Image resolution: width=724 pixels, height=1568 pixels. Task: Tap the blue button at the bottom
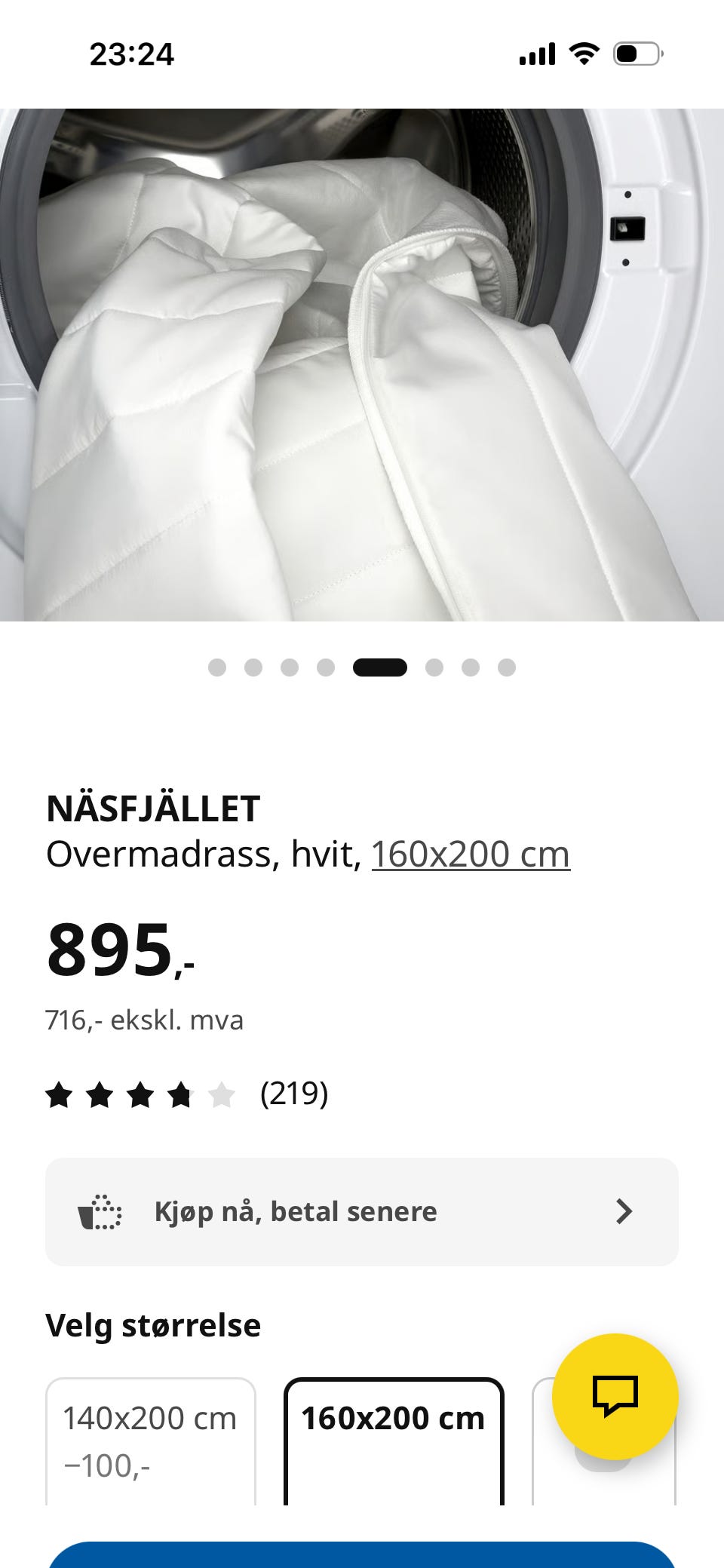[x=362, y=1554]
